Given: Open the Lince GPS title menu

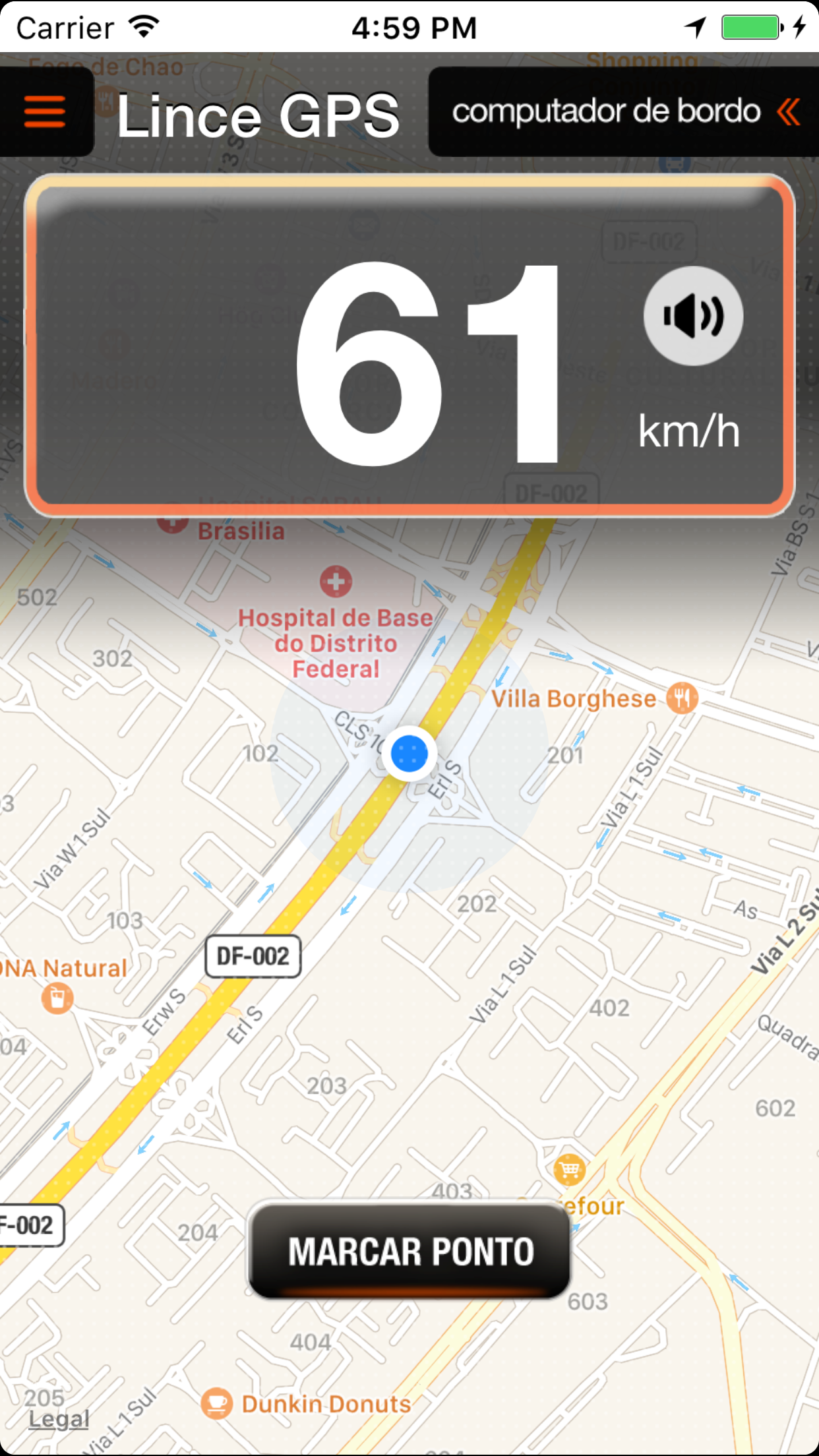Looking at the screenshot, I should (x=259, y=114).
